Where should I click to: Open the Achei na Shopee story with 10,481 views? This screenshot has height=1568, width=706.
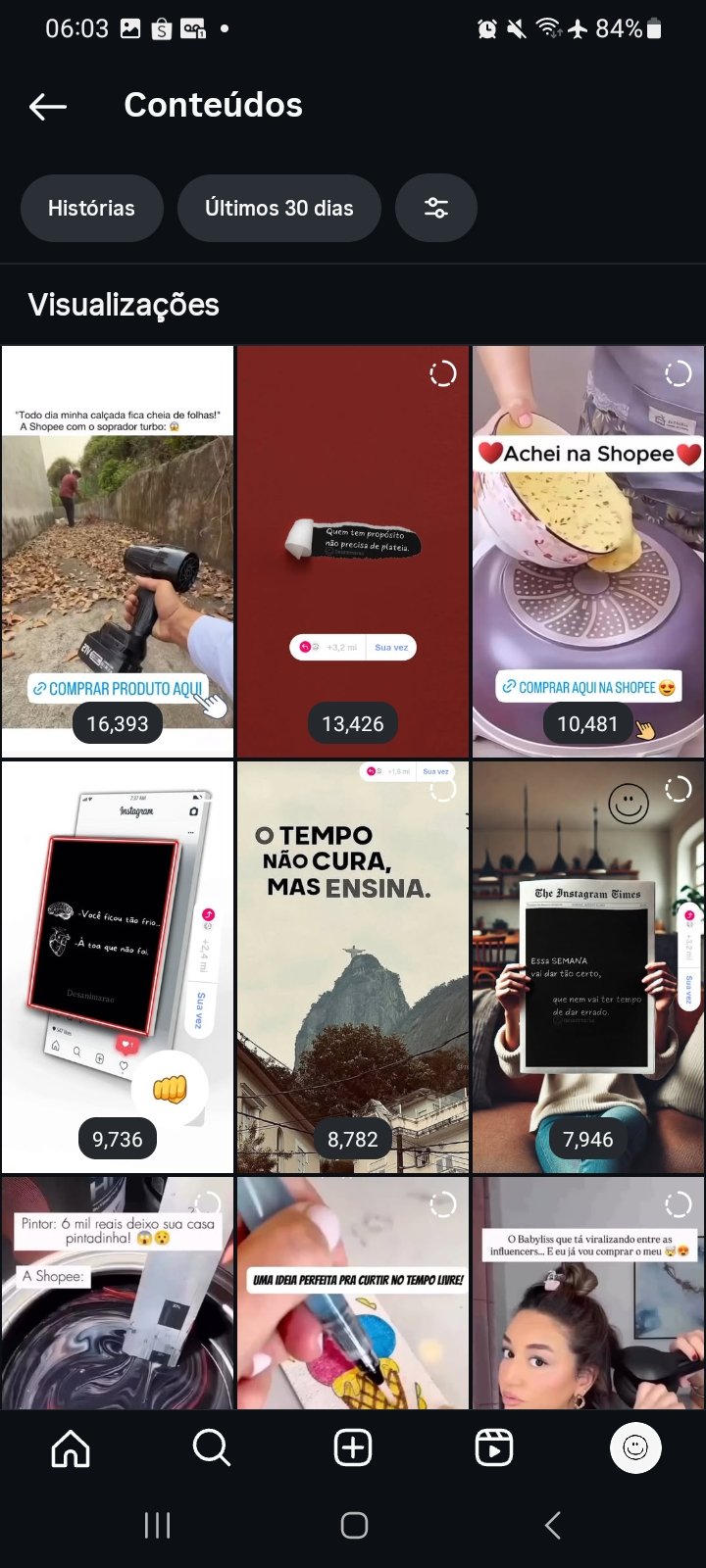point(588,552)
